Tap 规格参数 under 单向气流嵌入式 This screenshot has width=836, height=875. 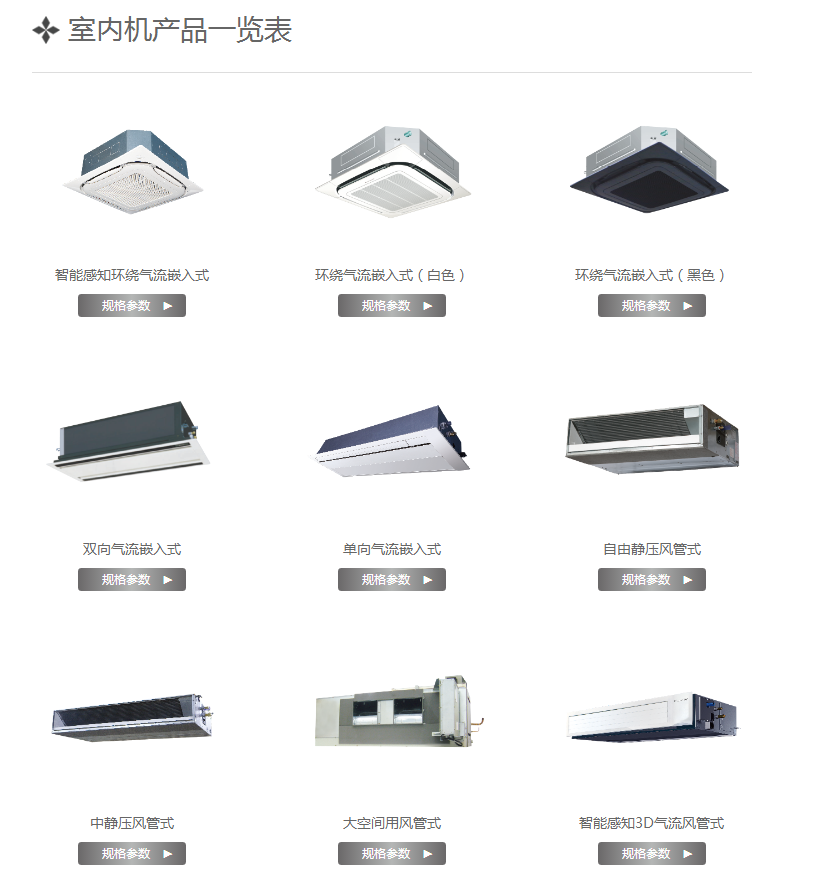pos(392,580)
